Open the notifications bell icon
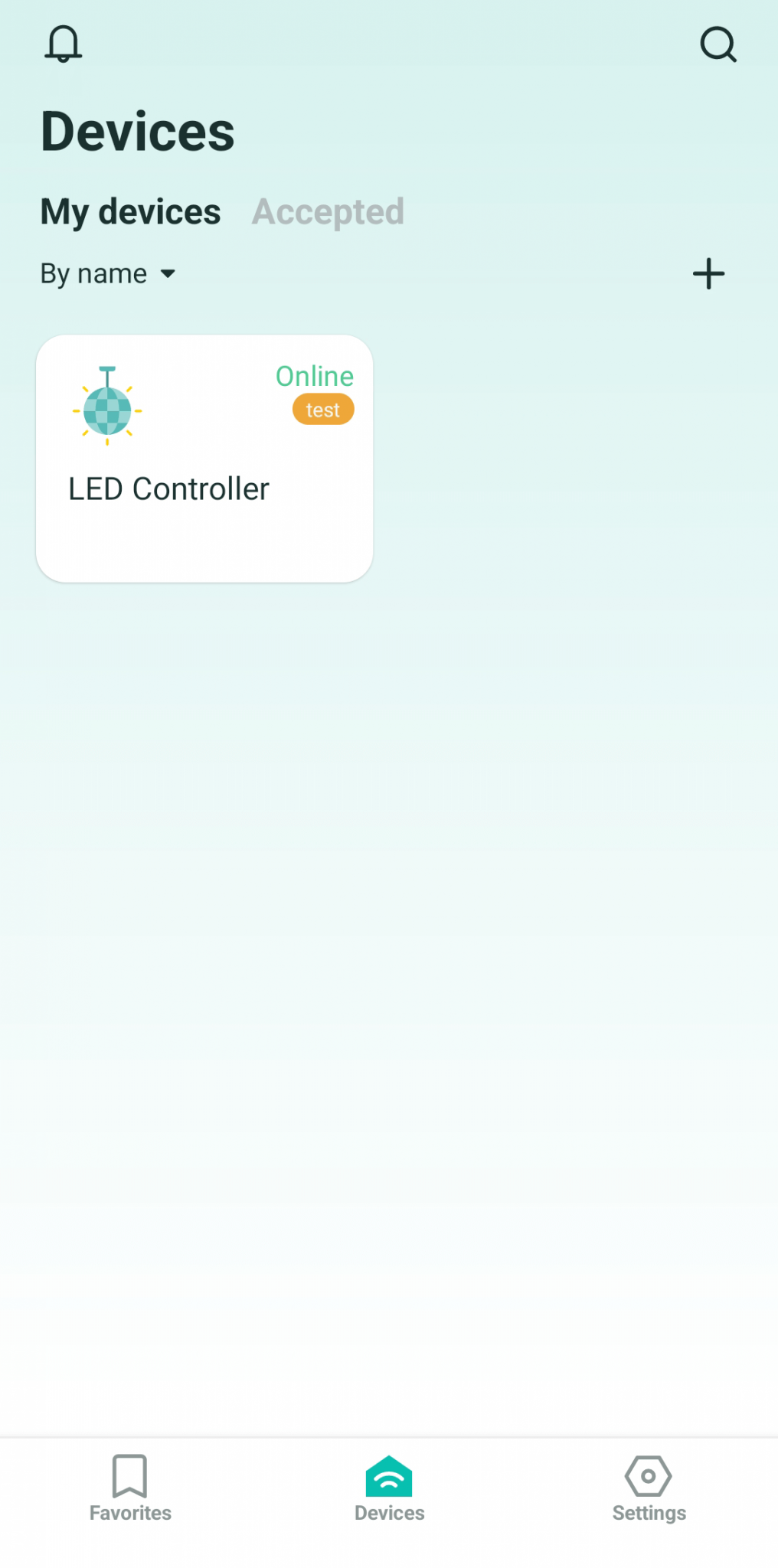Viewport: 778px width, 1568px height. click(x=64, y=44)
